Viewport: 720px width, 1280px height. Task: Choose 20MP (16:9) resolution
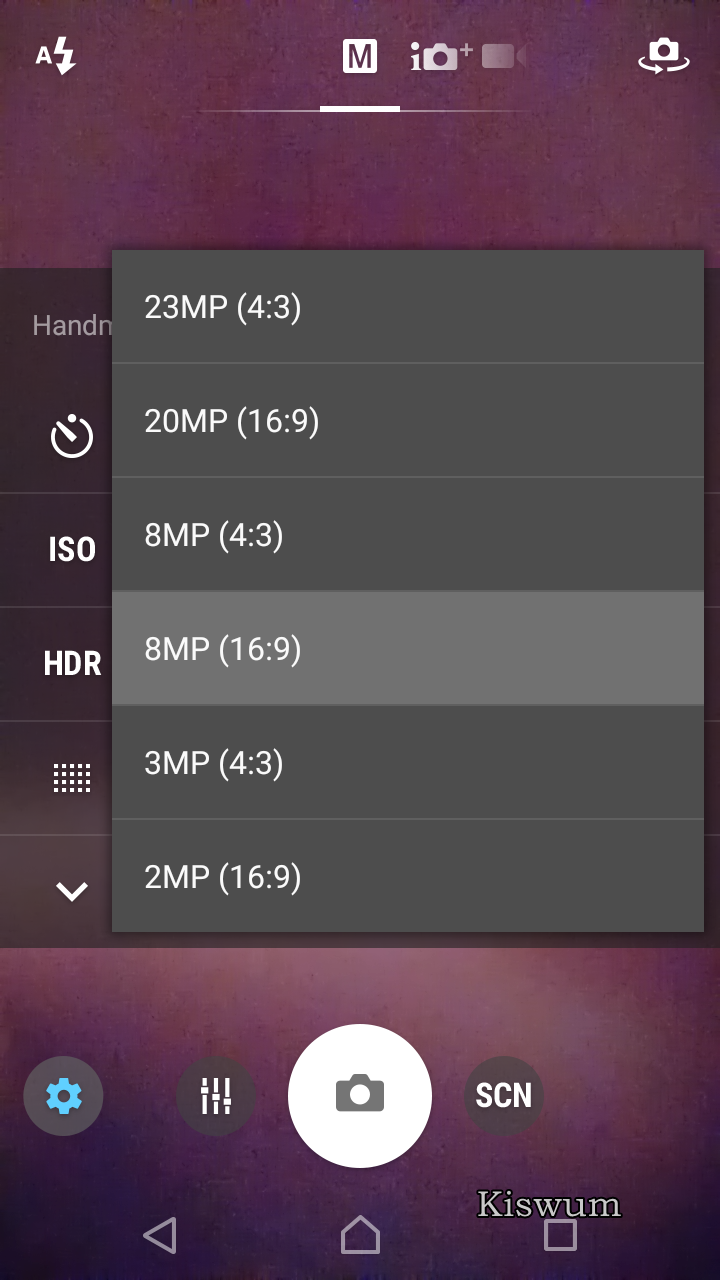(x=407, y=421)
